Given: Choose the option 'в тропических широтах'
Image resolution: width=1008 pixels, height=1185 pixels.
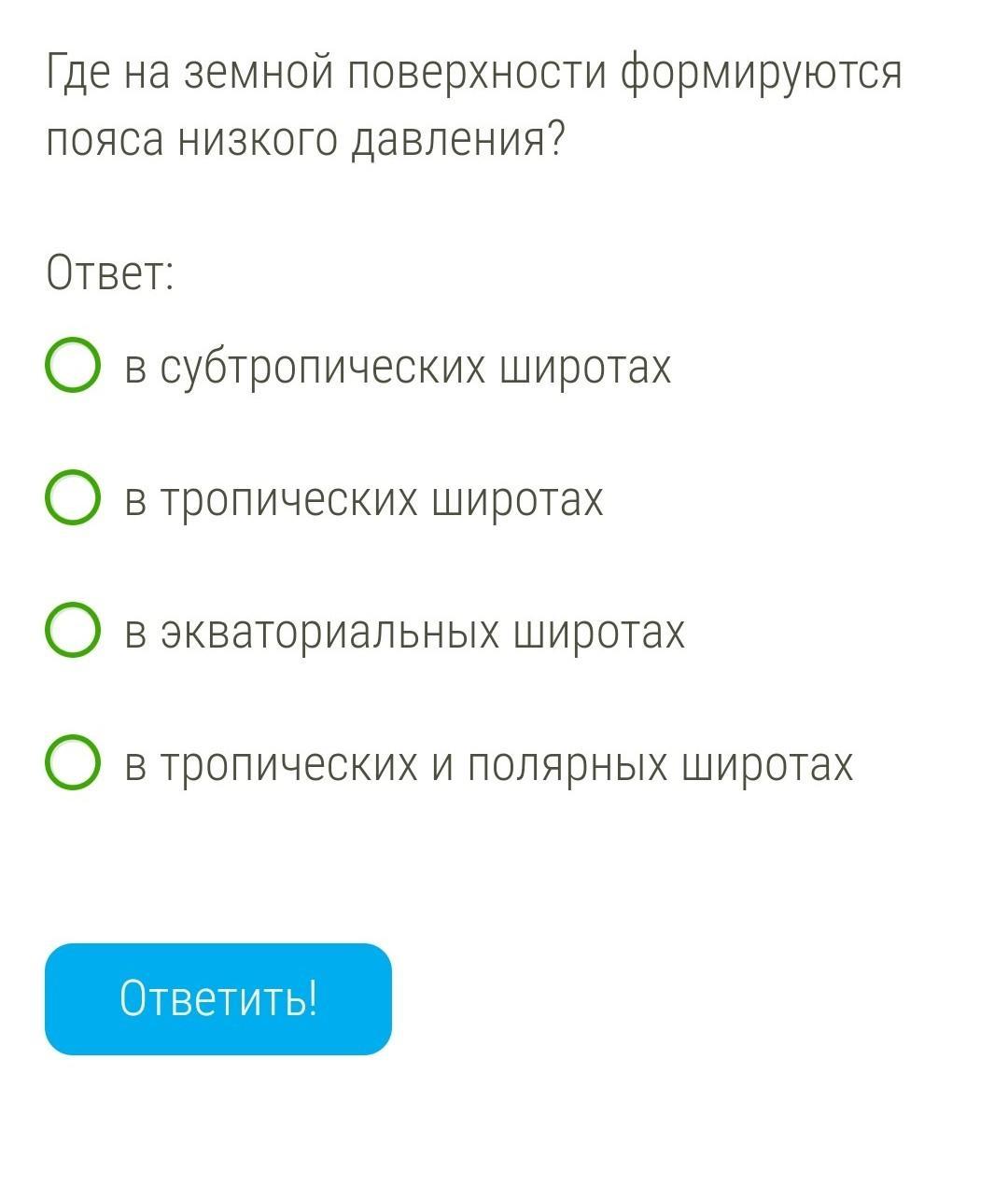Looking at the screenshot, I should coord(72,498).
